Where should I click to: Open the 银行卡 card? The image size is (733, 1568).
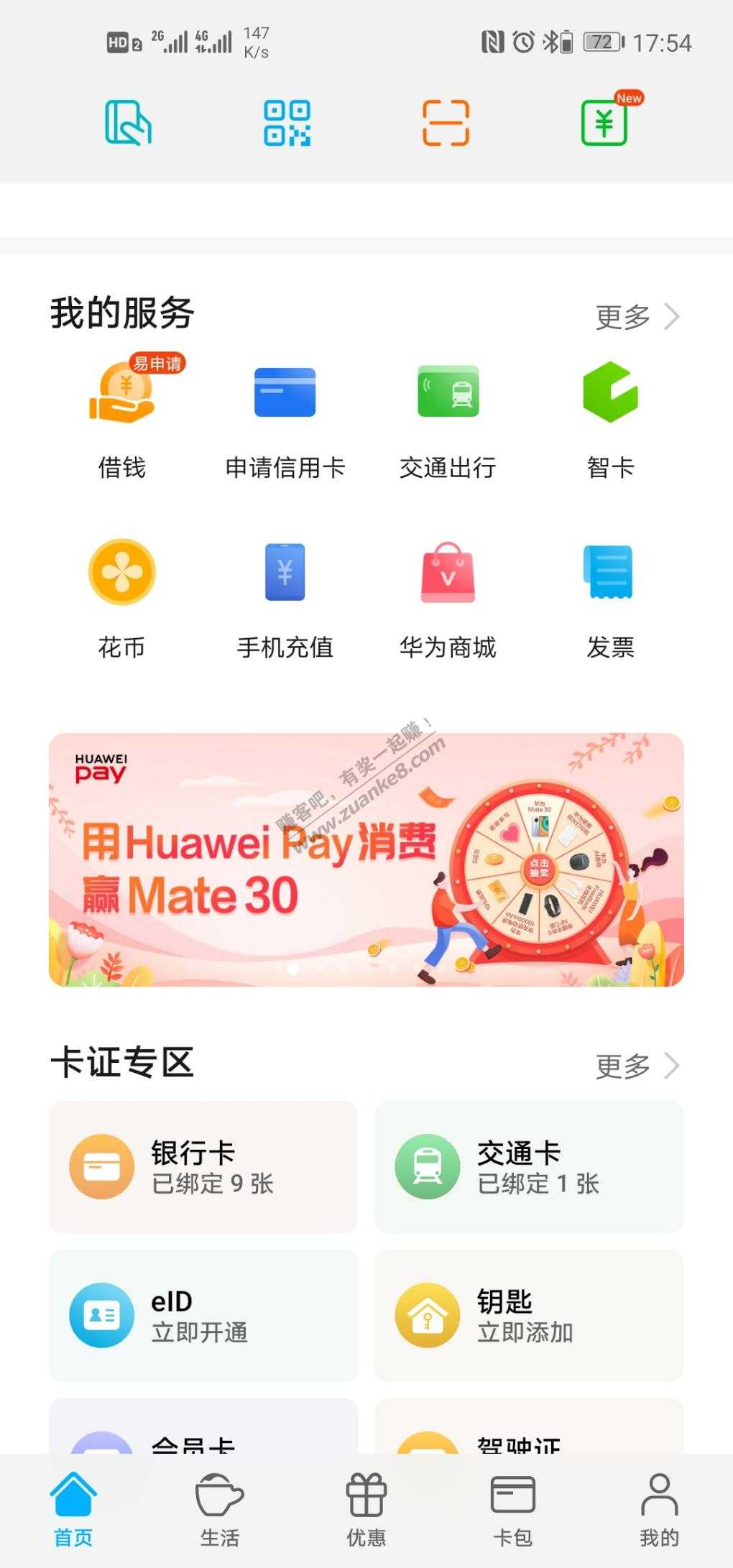click(203, 1167)
